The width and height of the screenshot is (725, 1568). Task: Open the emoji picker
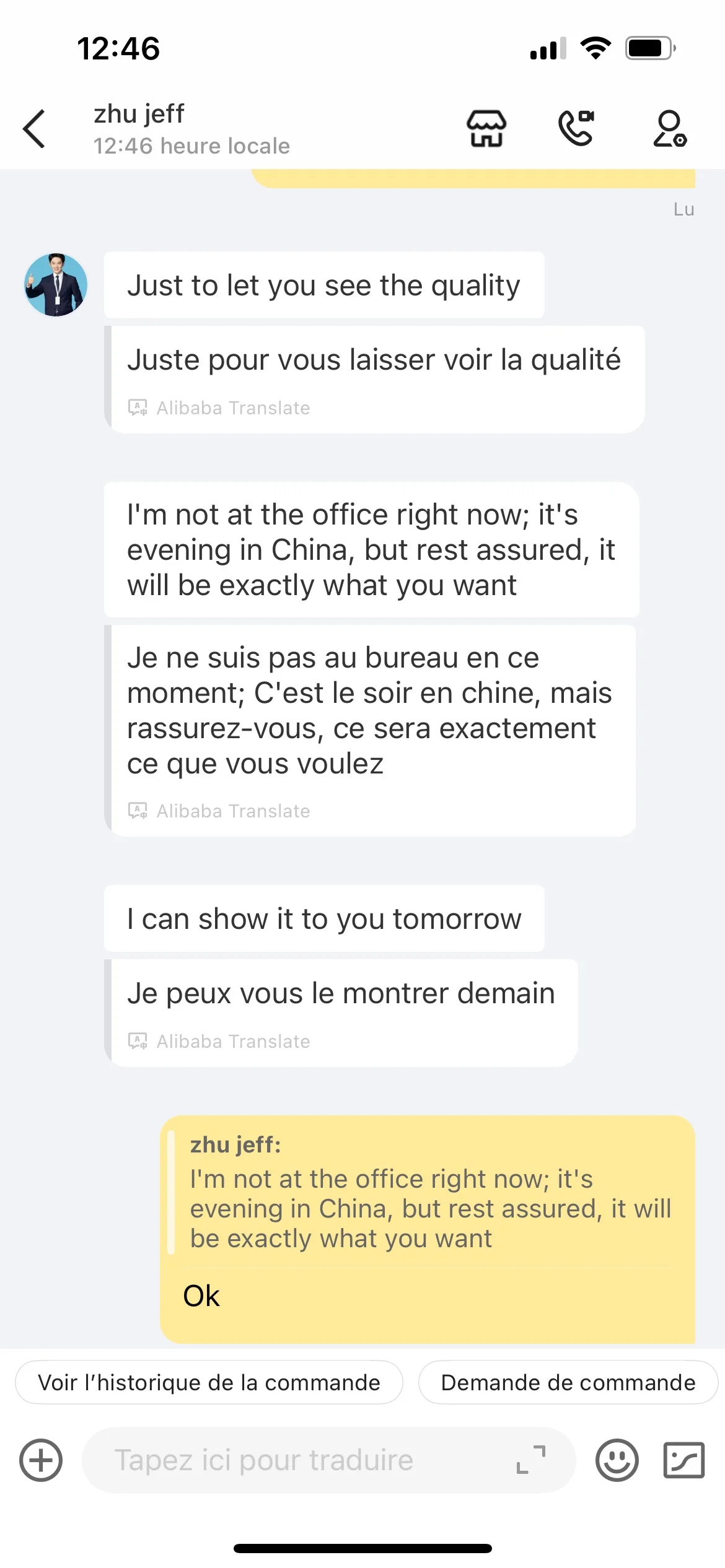tap(617, 1460)
